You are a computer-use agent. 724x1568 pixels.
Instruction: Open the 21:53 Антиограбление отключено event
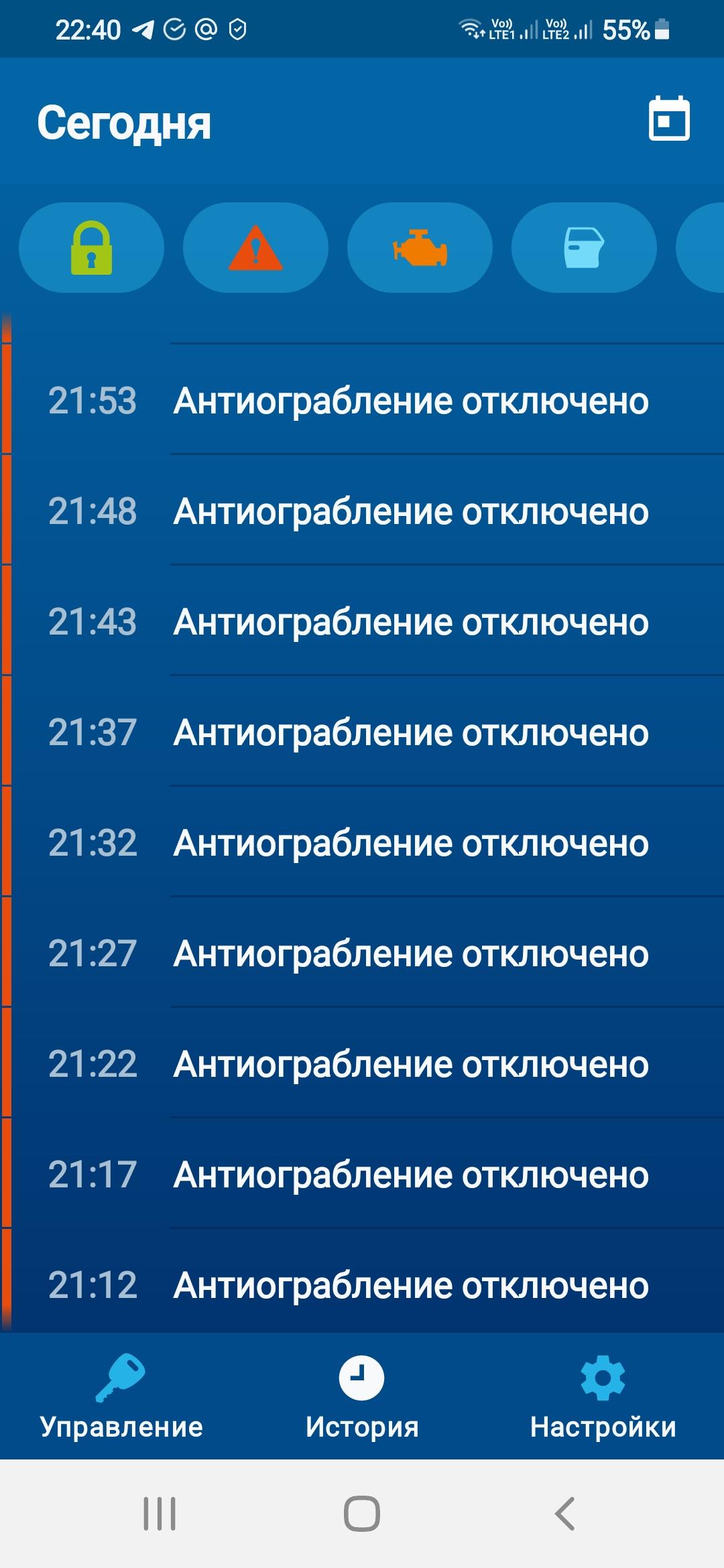pyautogui.click(x=362, y=401)
